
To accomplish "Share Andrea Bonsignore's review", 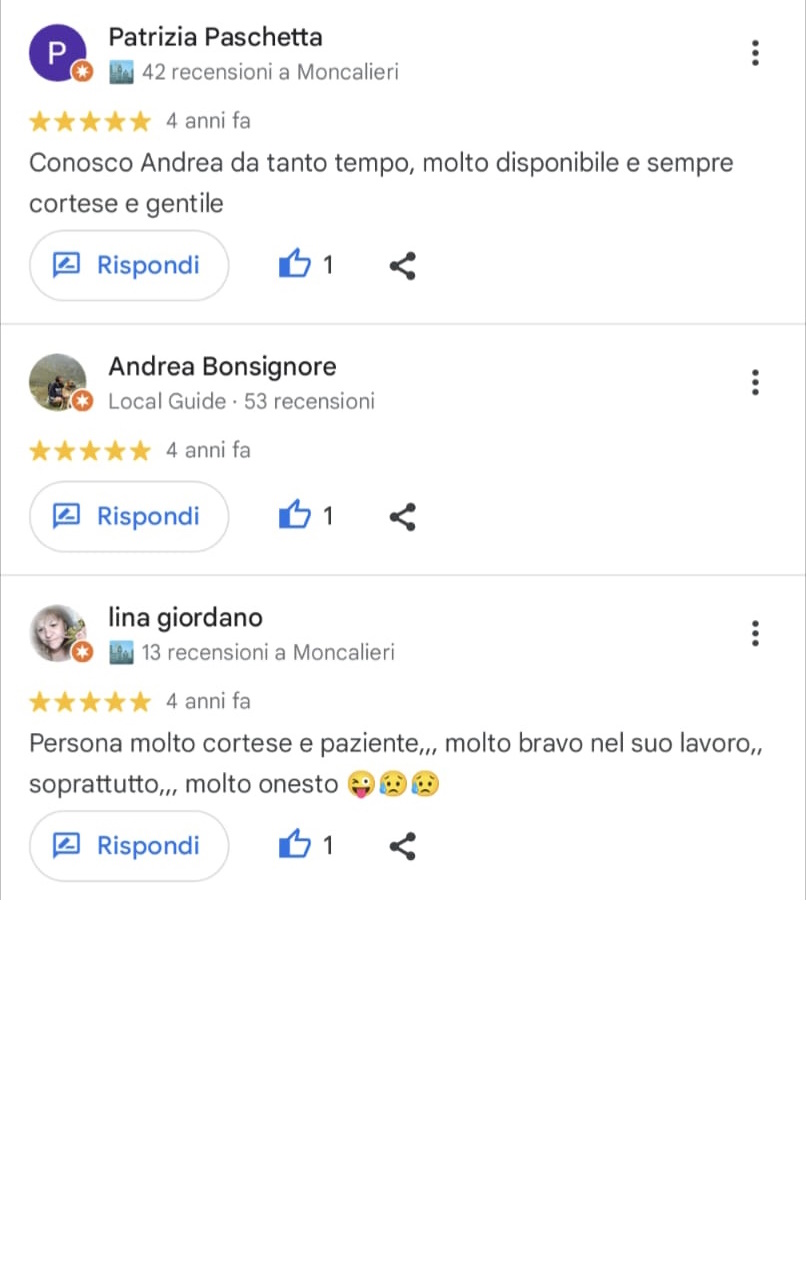I will point(402,517).
